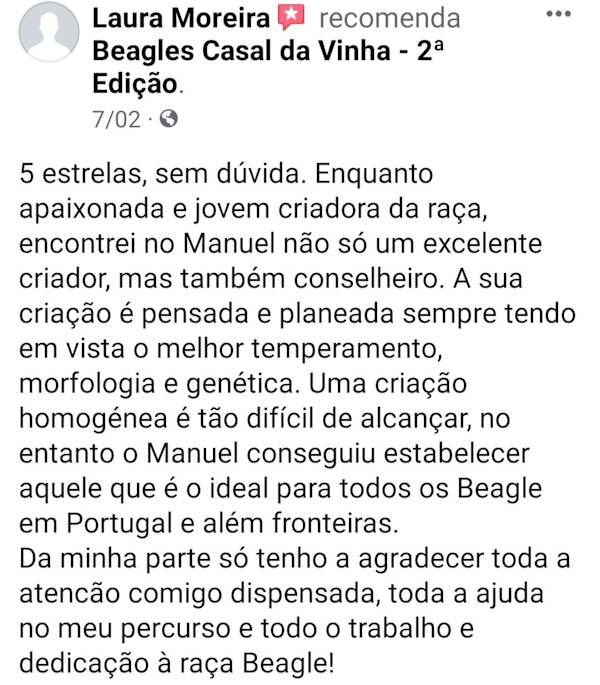Open the post's three-dot options menu
The image size is (600, 685).
click(558, 15)
